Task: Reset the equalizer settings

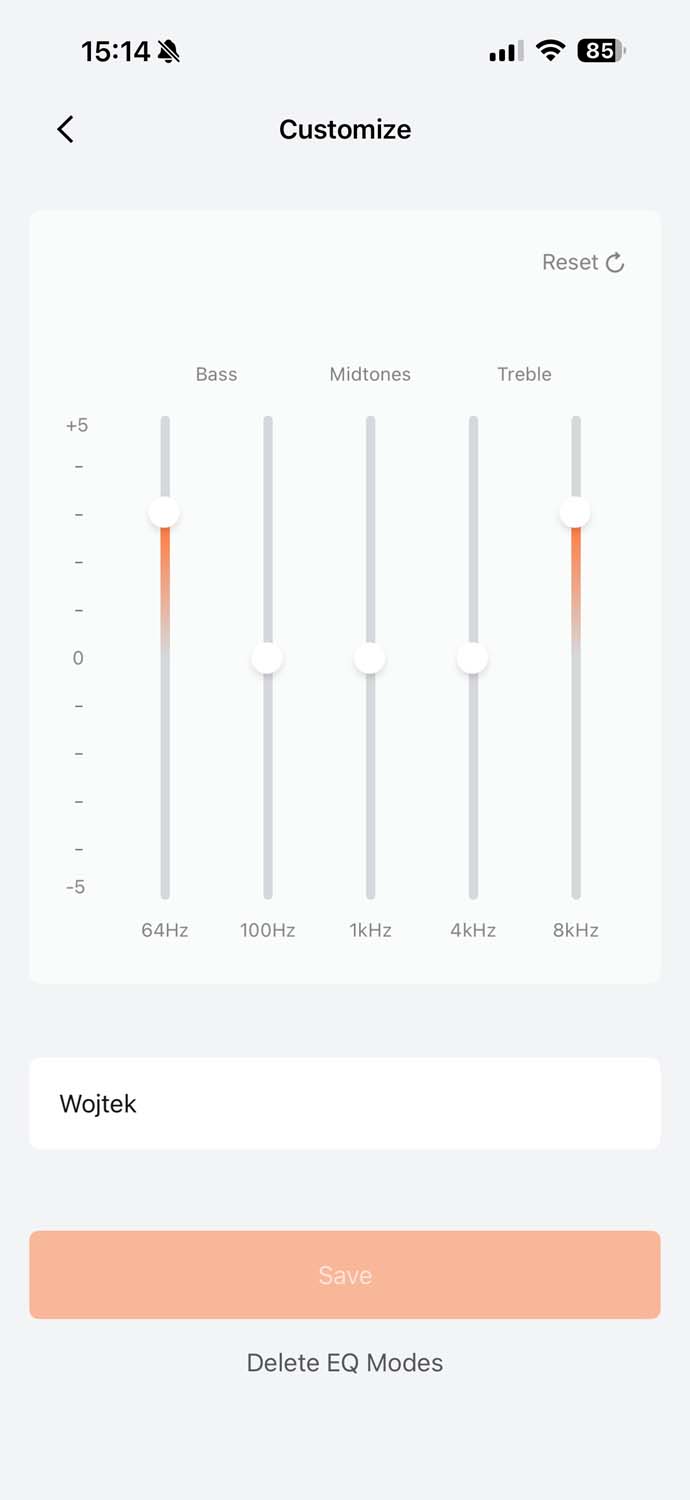Action: [x=583, y=262]
